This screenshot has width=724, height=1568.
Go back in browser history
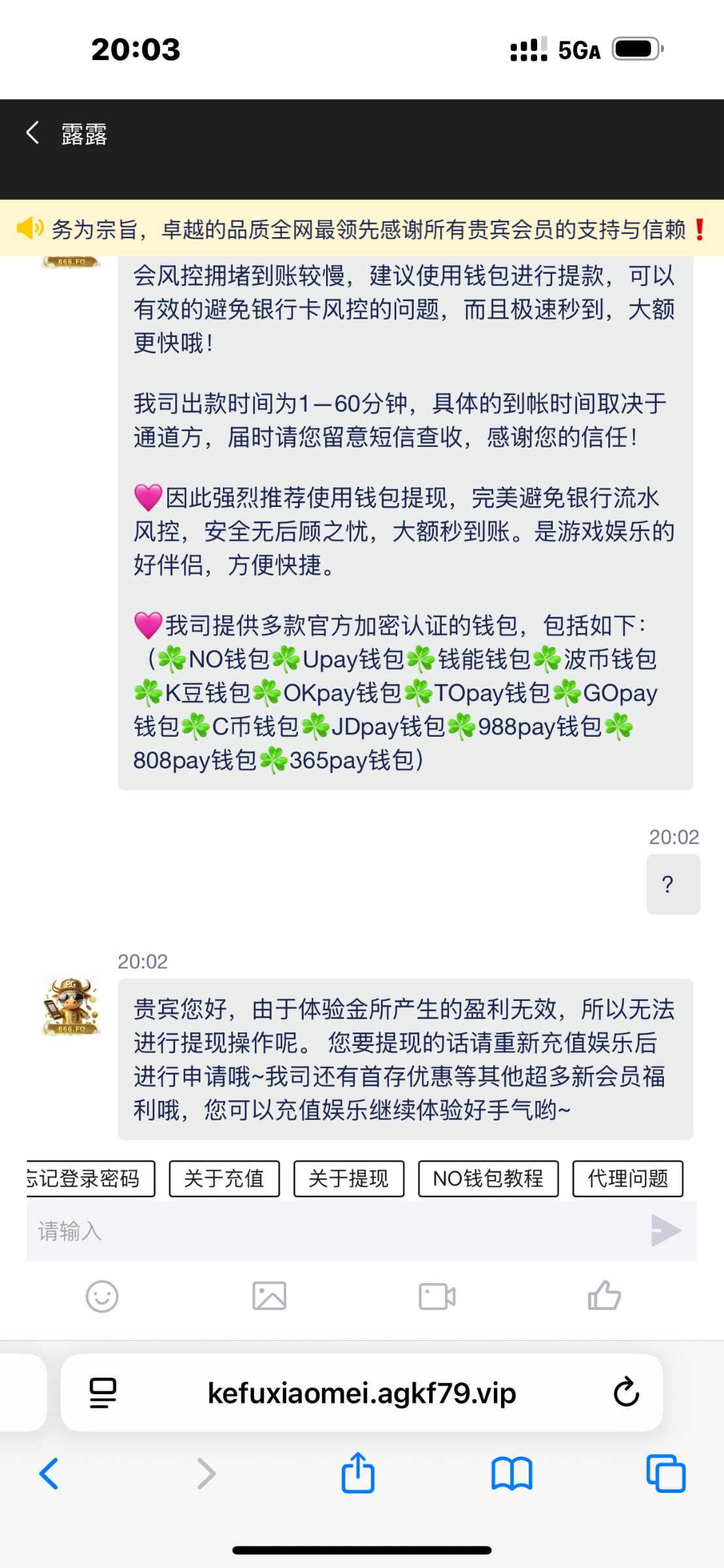click(x=49, y=1474)
